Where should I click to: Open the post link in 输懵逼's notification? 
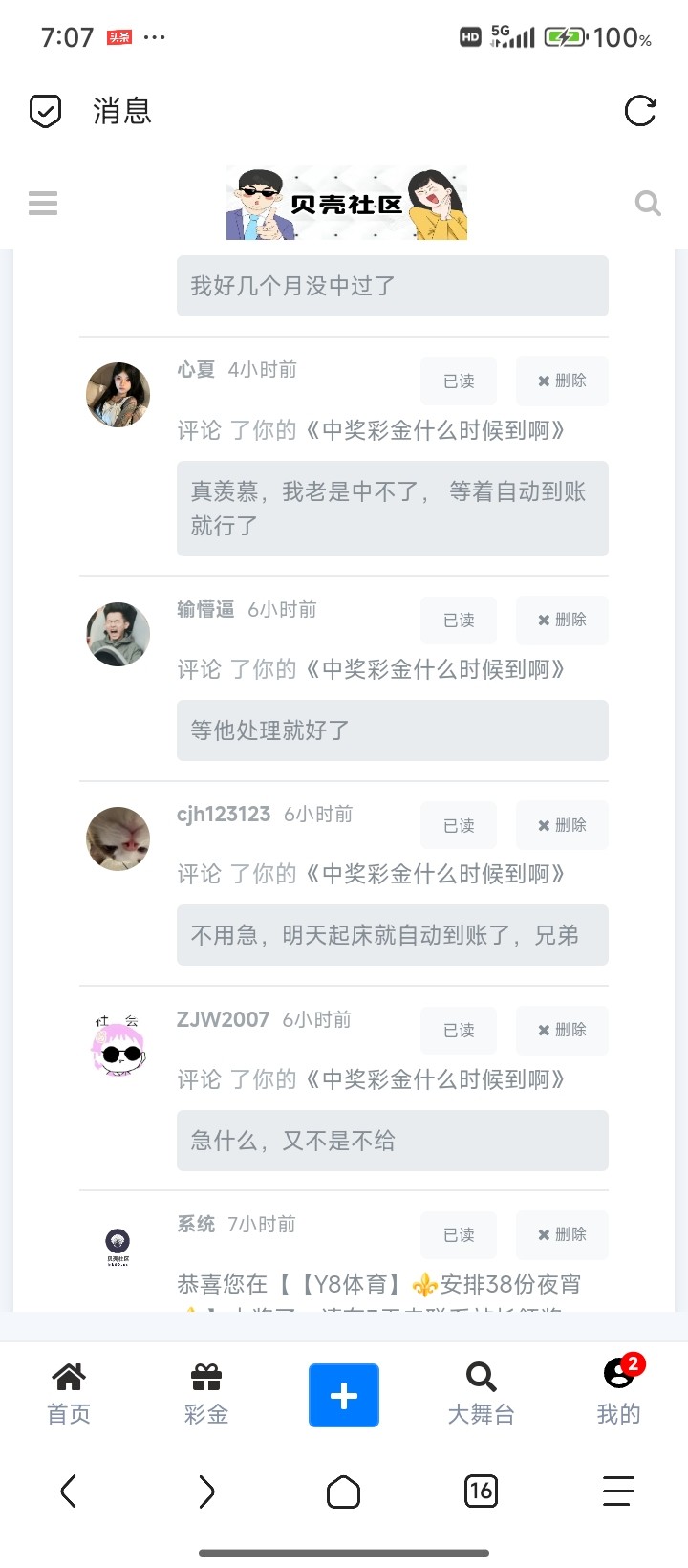(435, 669)
